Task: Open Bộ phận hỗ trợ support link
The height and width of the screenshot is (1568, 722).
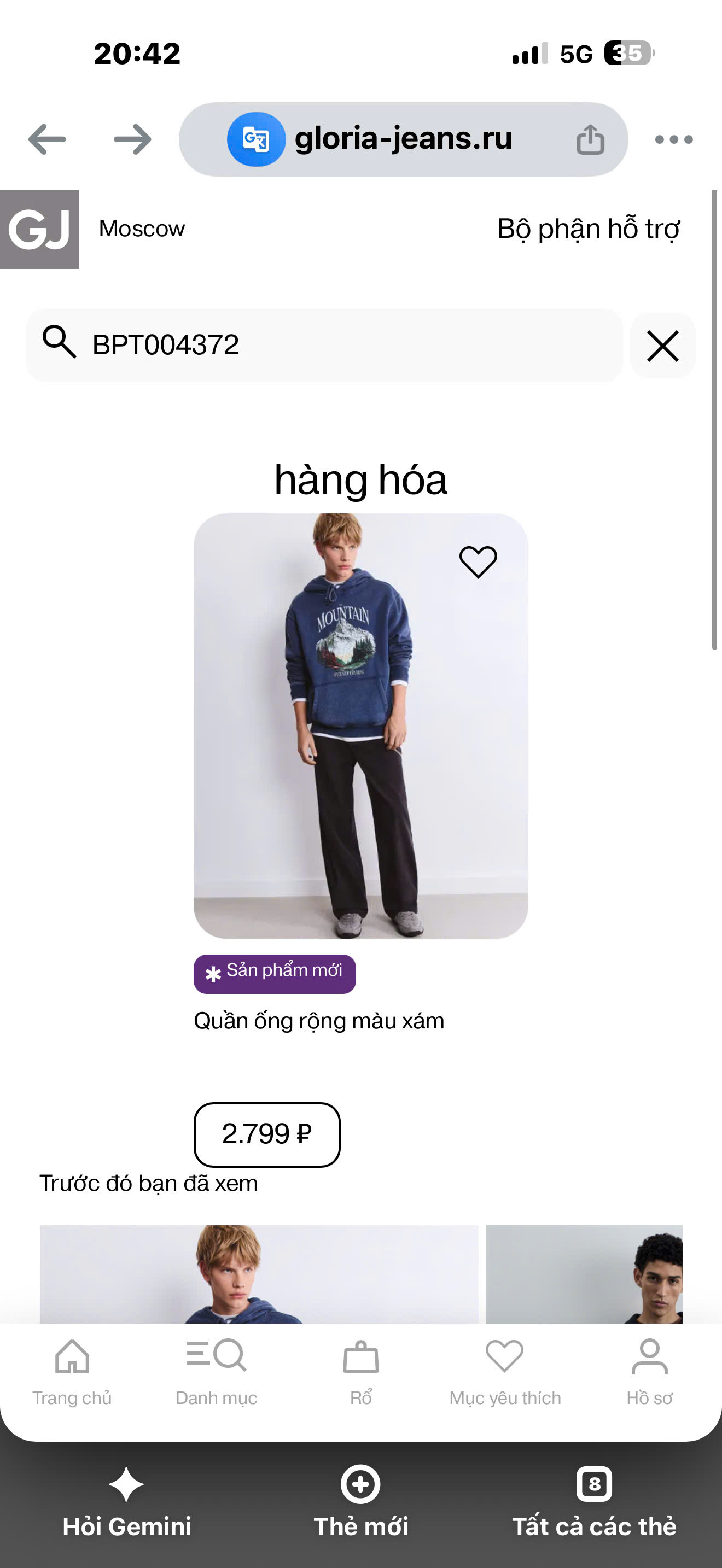Action: click(588, 229)
